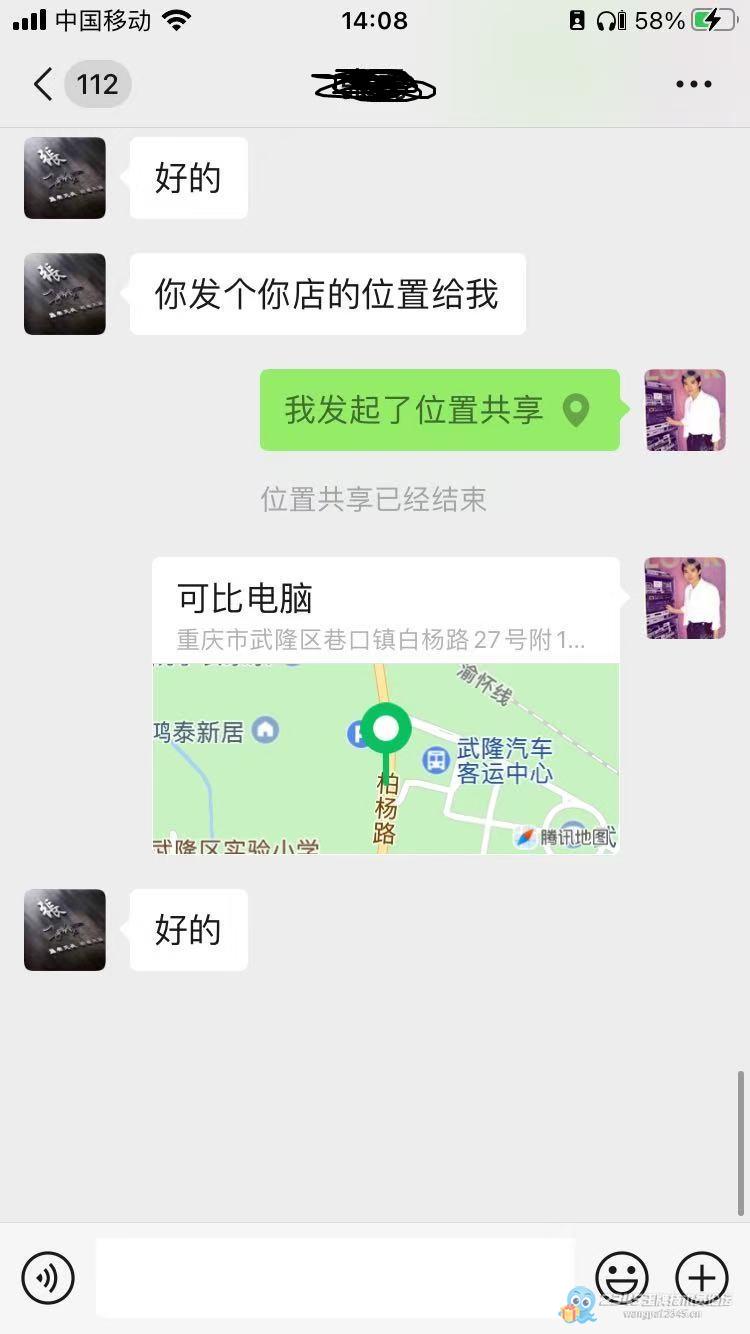
Task: Open the chat info overflow menu
Action: pyautogui.click(x=693, y=84)
